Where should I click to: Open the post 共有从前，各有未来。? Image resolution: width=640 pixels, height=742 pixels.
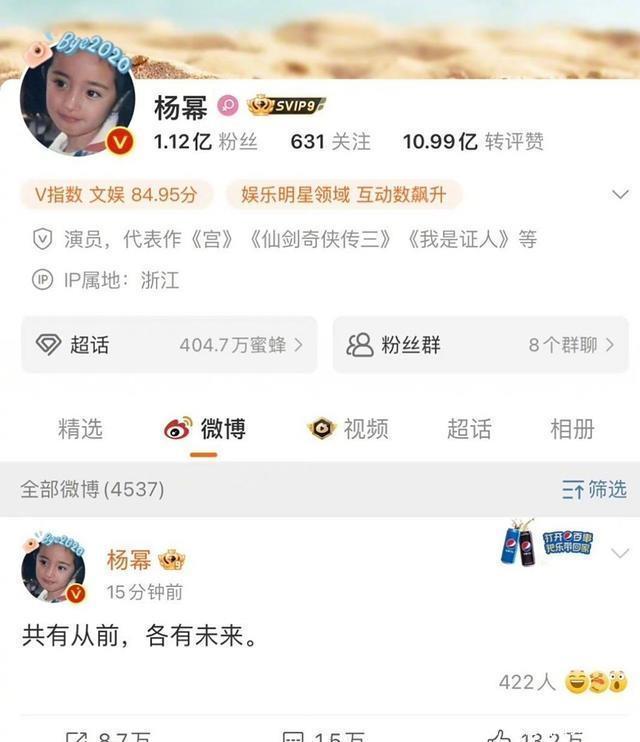[140, 635]
